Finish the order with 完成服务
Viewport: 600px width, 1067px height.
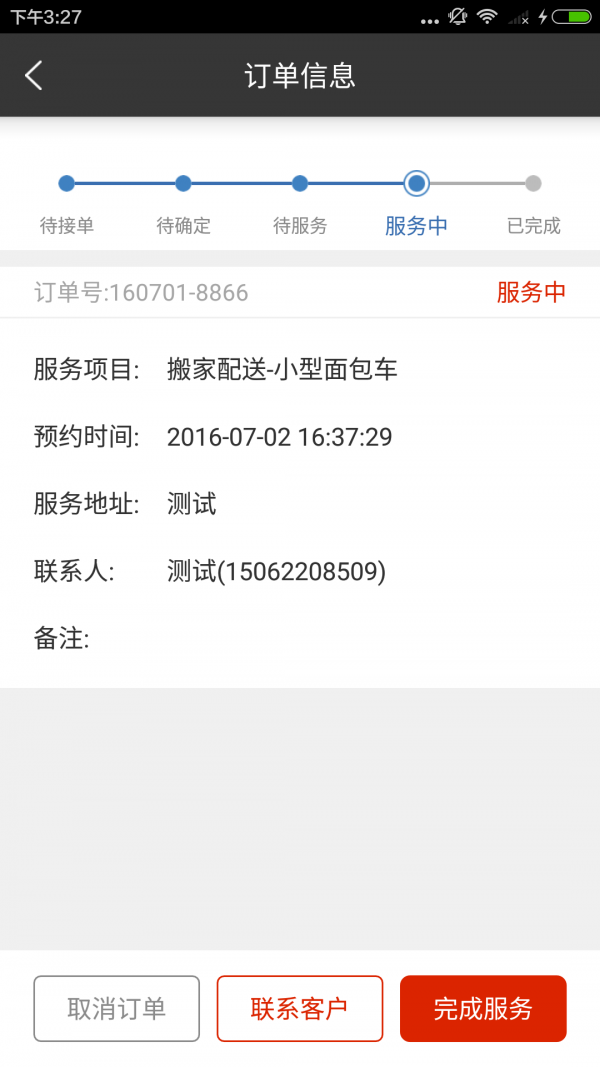(483, 1009)
